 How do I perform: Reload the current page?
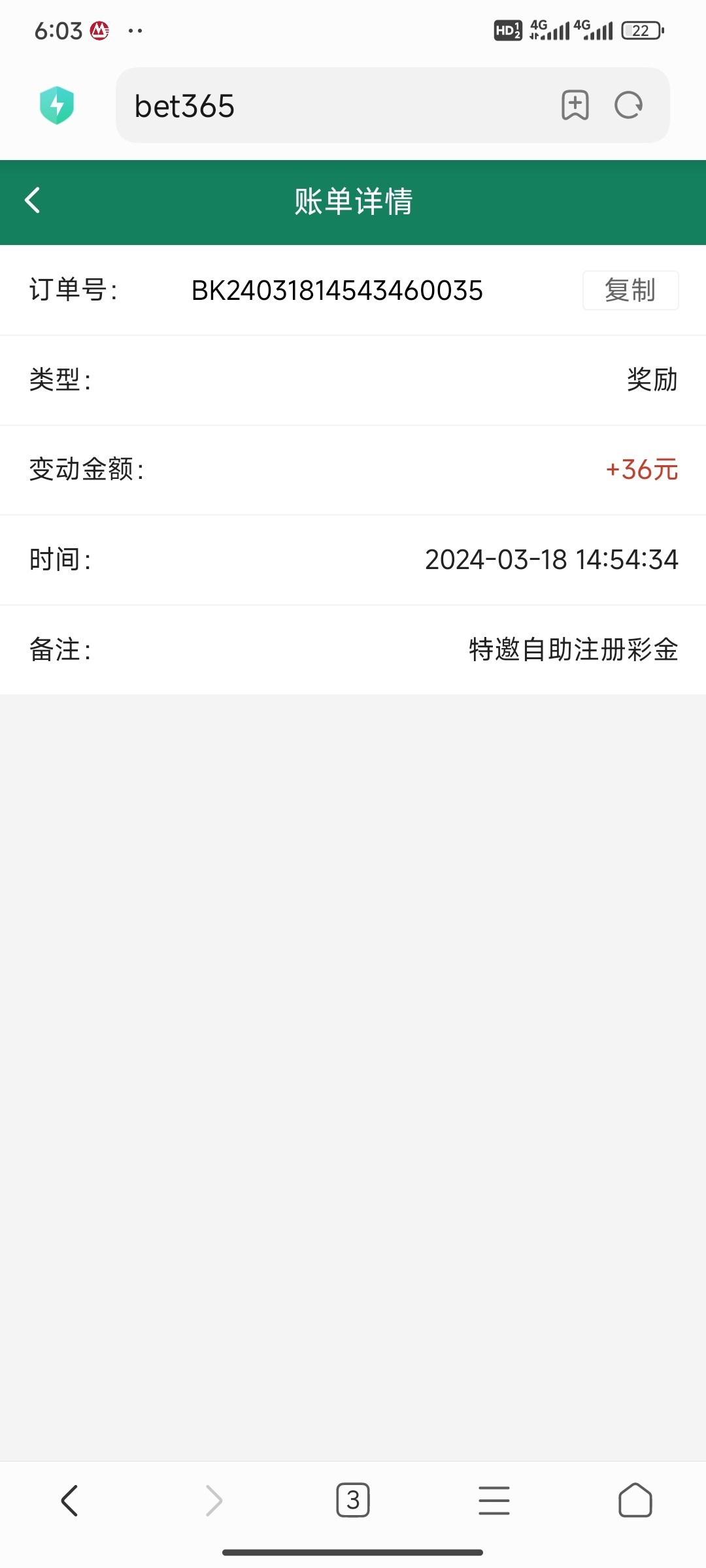[629, 105]
